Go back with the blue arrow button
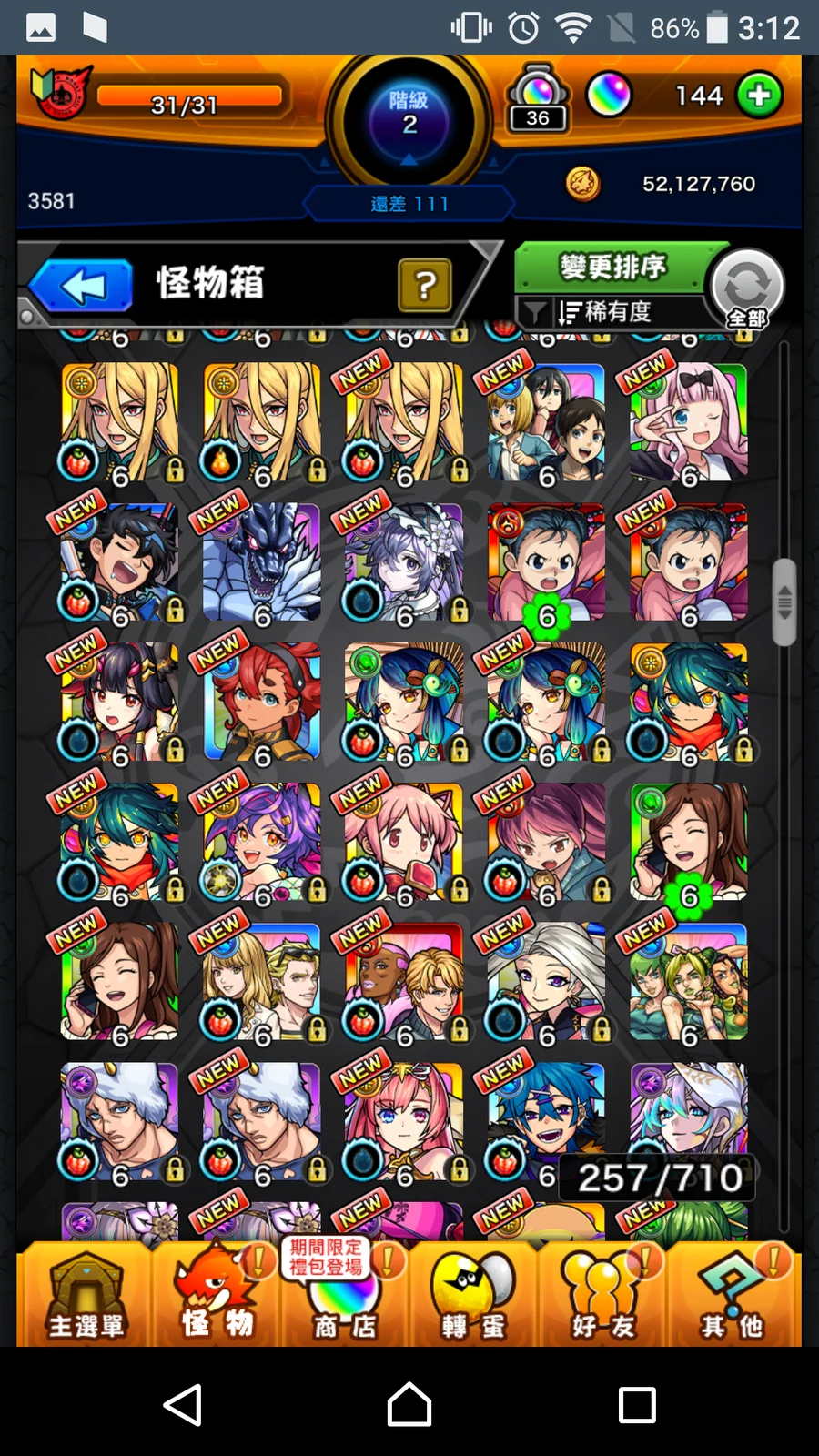819x1456 pixels. pyautogui.click(x=82, y=287)
